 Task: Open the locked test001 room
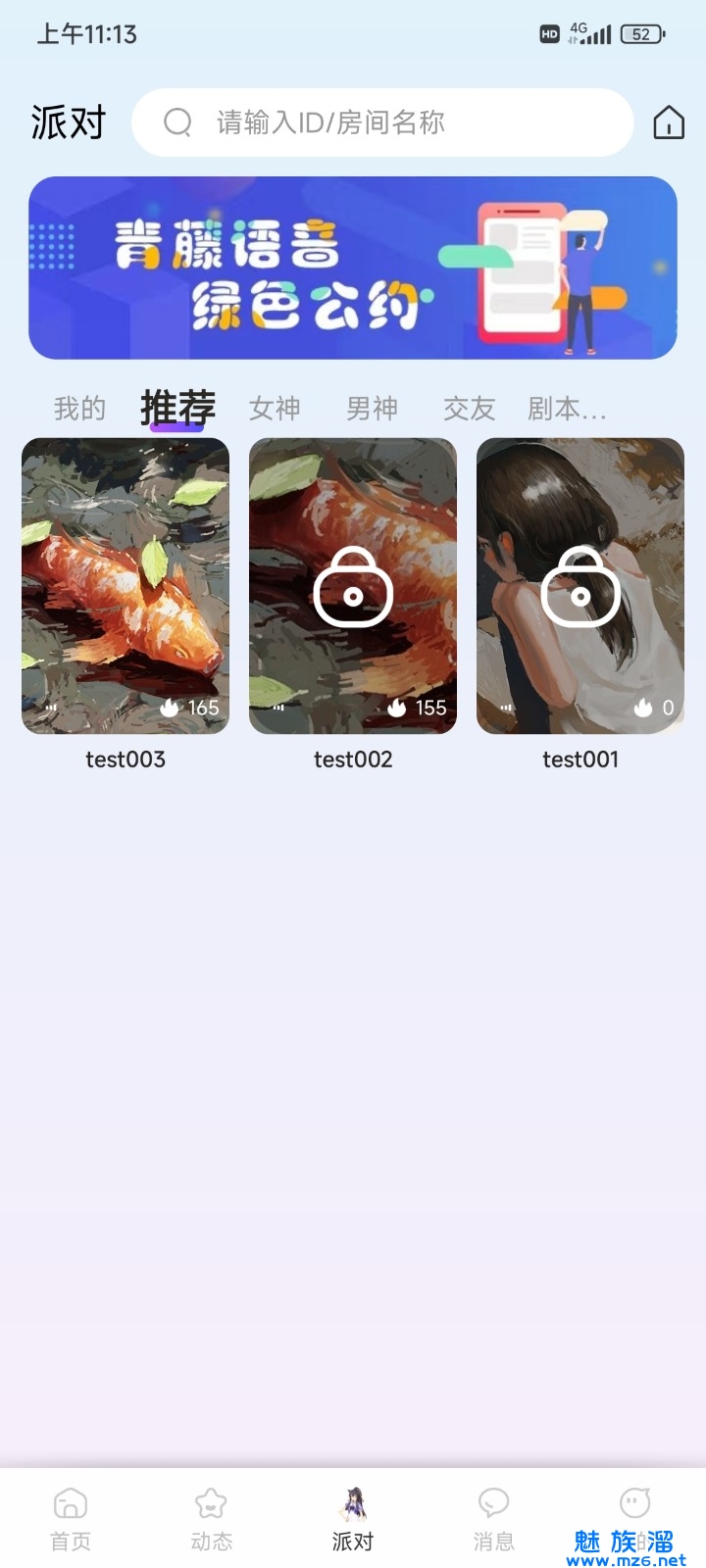580,586
